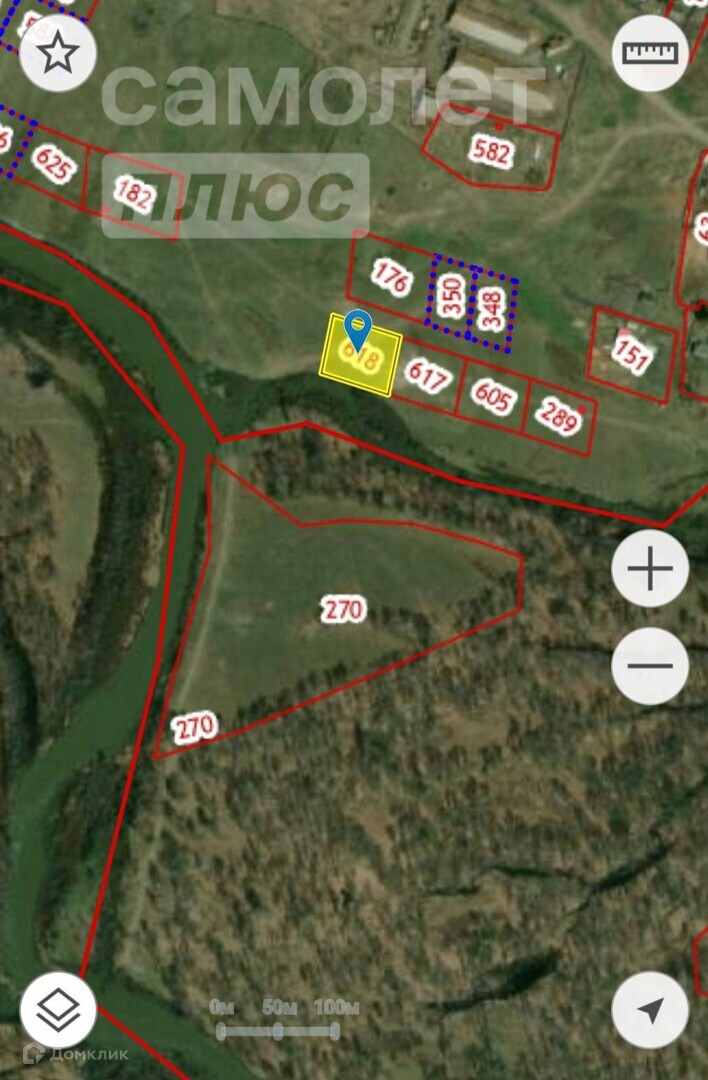Open the map layers selector
The height and width of the screenshot is (1080, 708).
tap(58, 1010)
